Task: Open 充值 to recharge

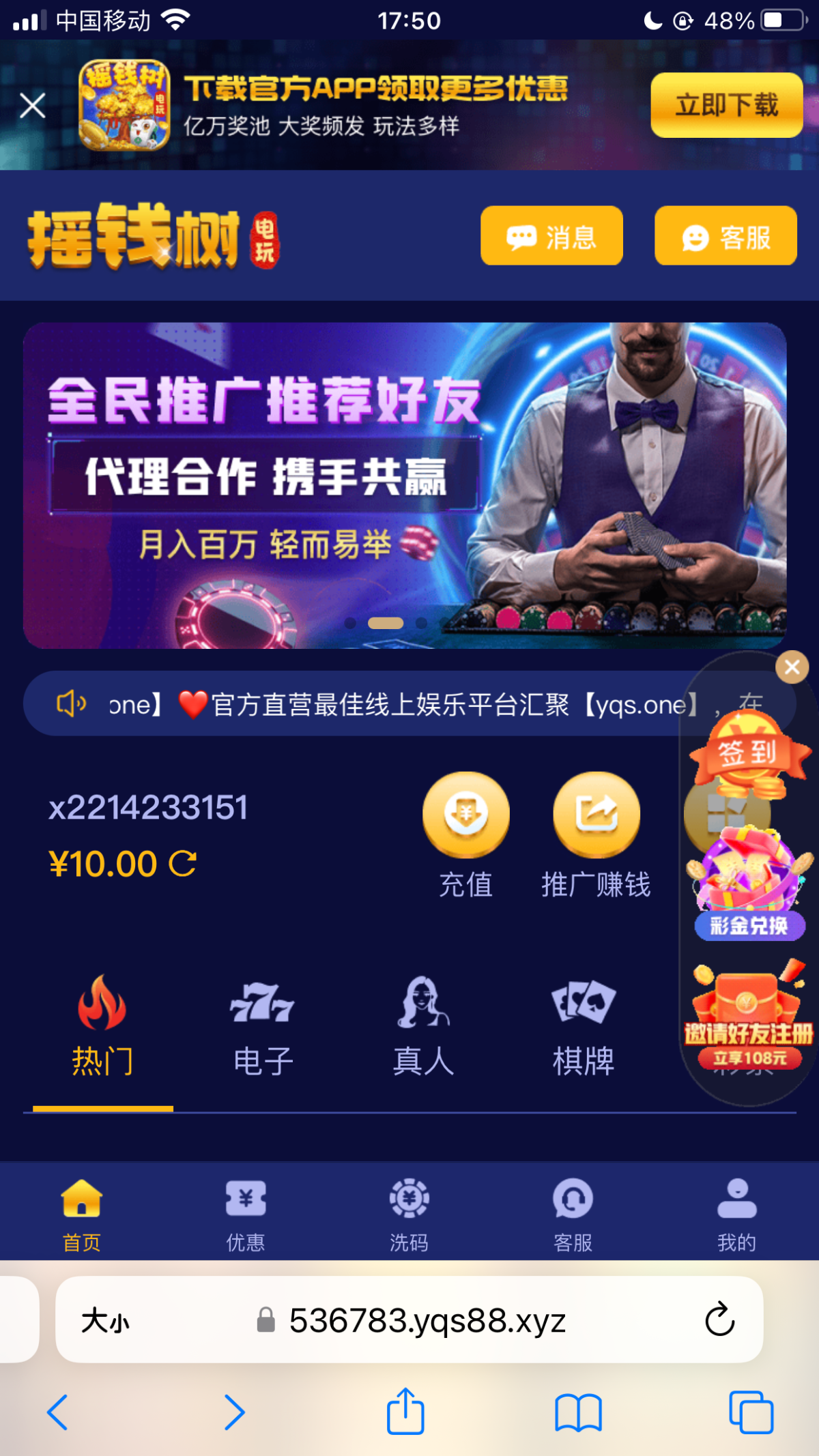Action: click(x=465, y=834)
